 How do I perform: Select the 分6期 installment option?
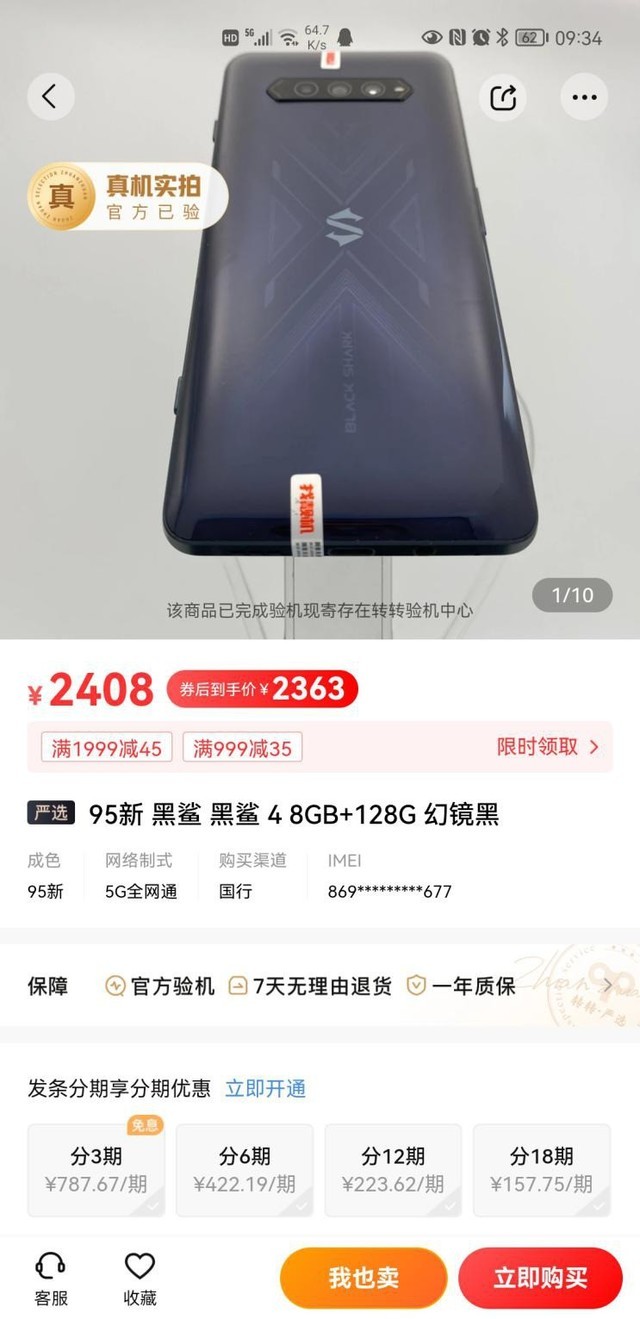click(x=244, y=1170)
